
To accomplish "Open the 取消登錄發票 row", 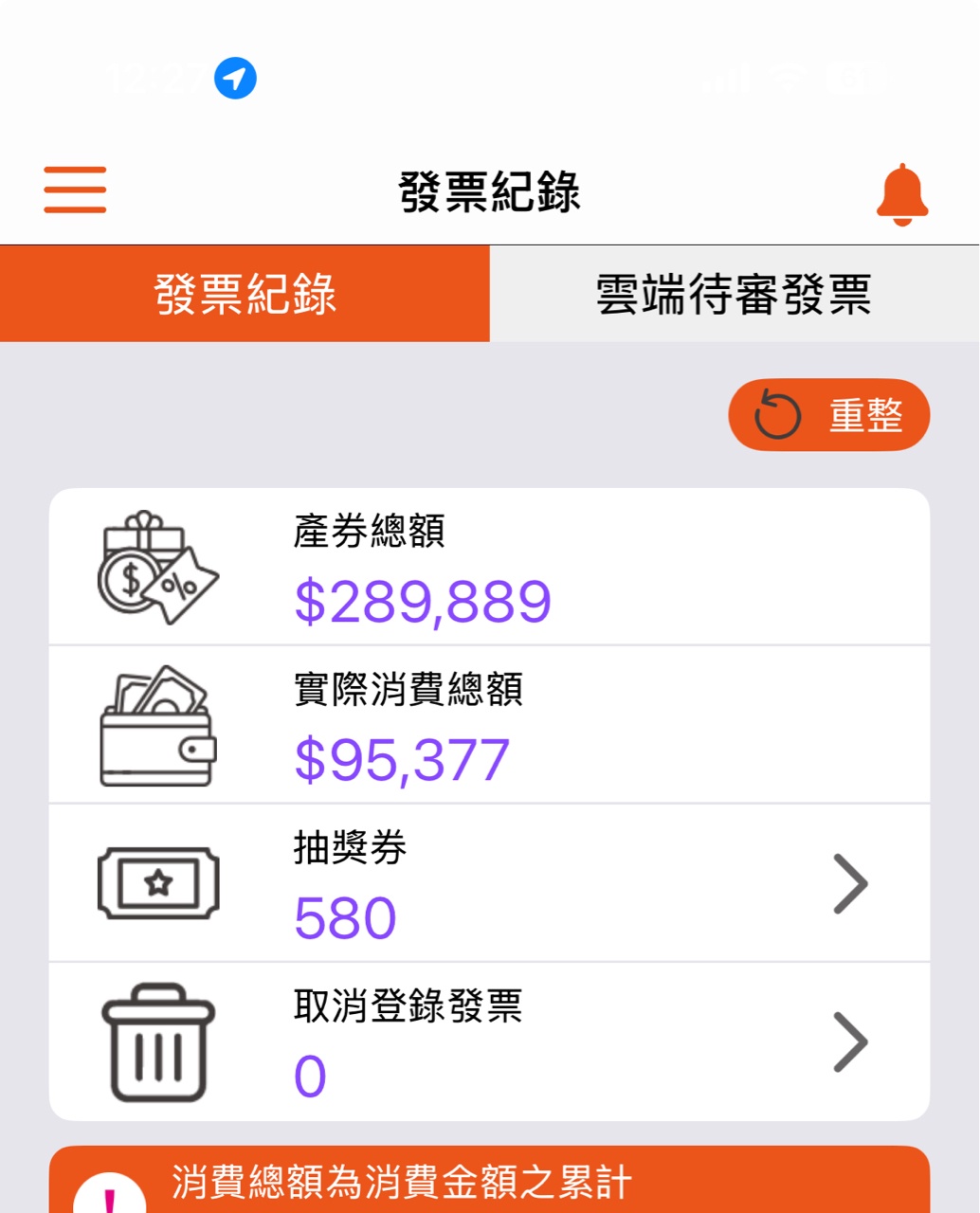I will (x=489, y=1041).
